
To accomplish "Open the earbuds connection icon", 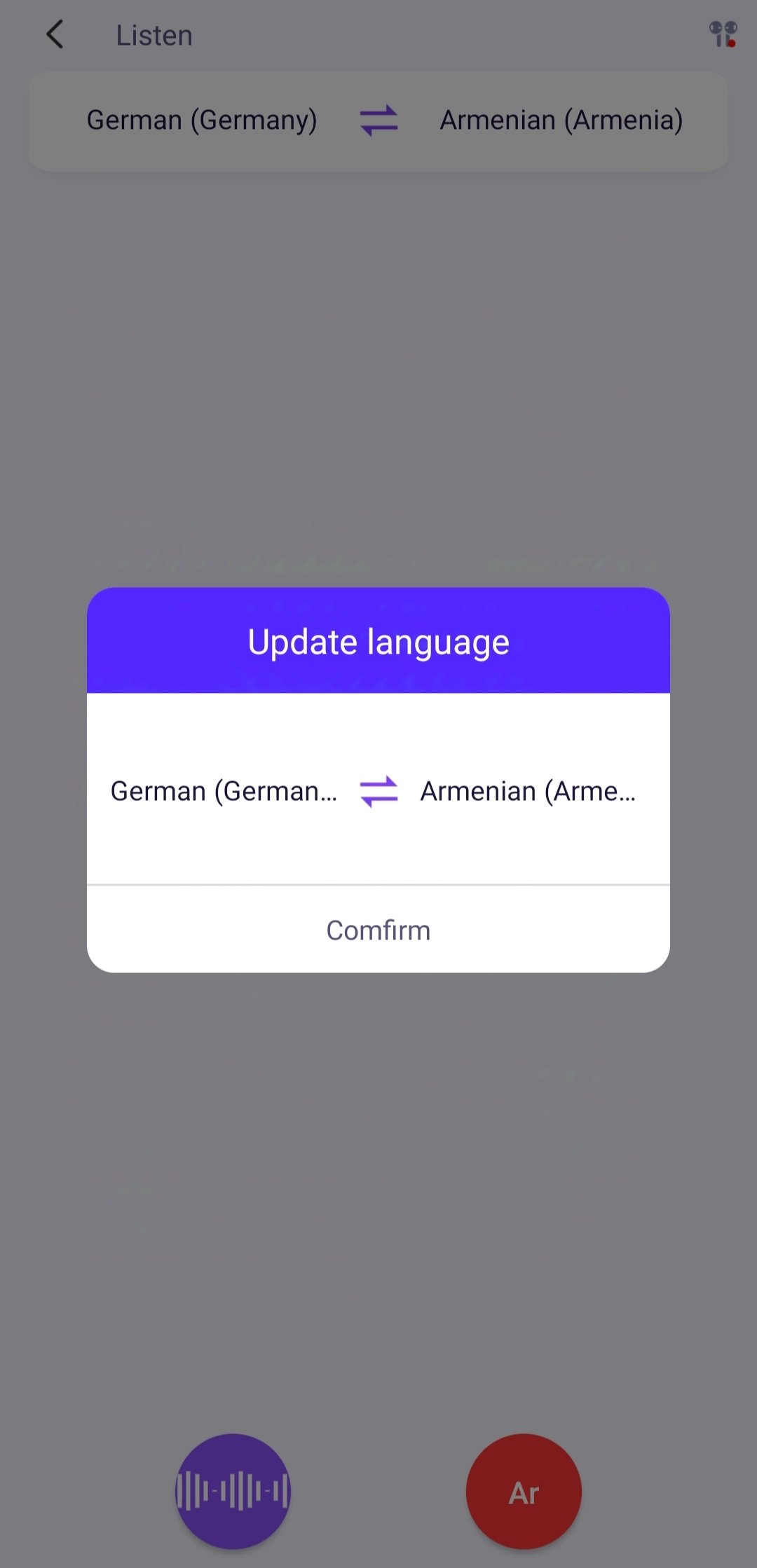I will click(x=723, y=34).
